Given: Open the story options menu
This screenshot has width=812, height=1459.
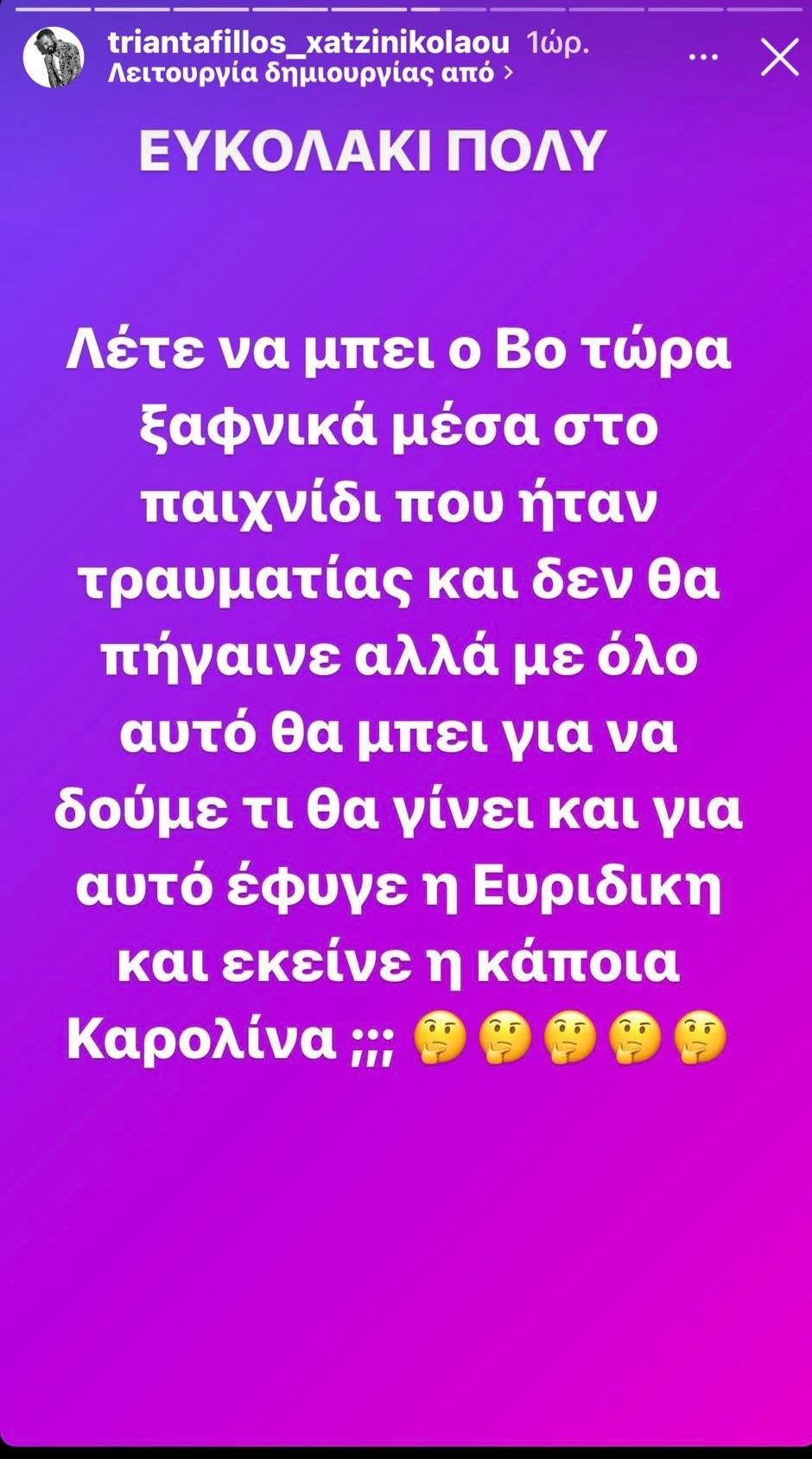Looking at the screenshot, I should click(x=703, y=58).
